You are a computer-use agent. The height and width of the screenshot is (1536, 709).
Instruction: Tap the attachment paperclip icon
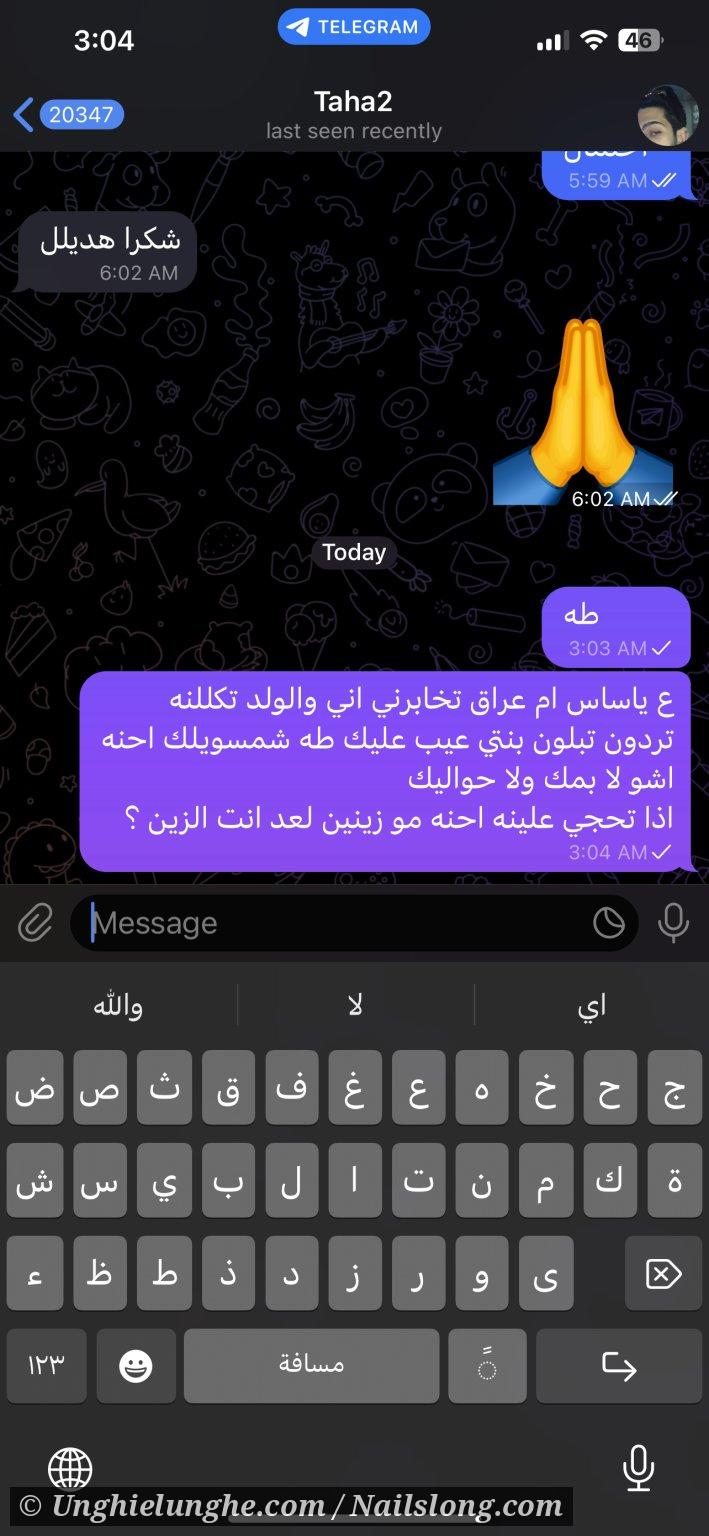pyautogui.click(x=35, y=923)
